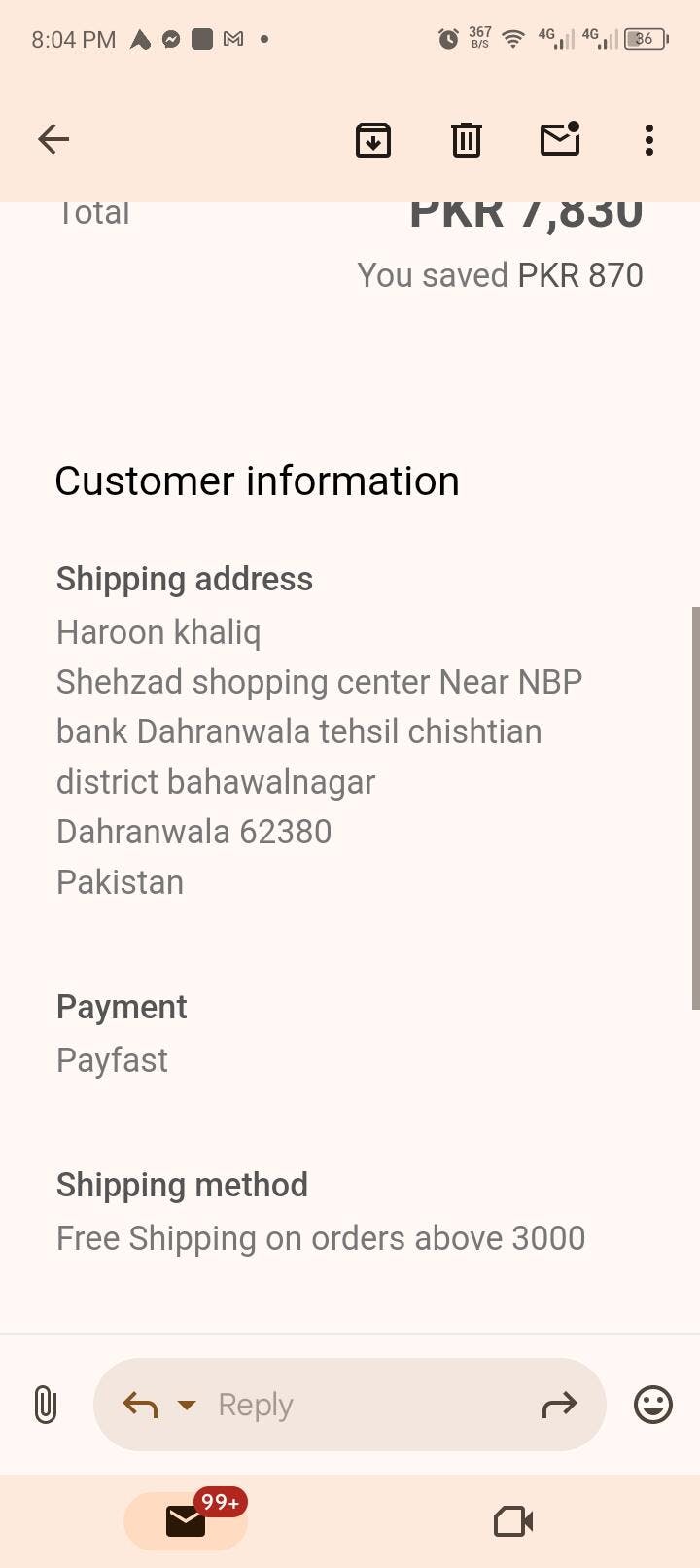This screenshot has height=1568, width=700.
Task: Mark email as unread
Action: [x=560, y=139]
